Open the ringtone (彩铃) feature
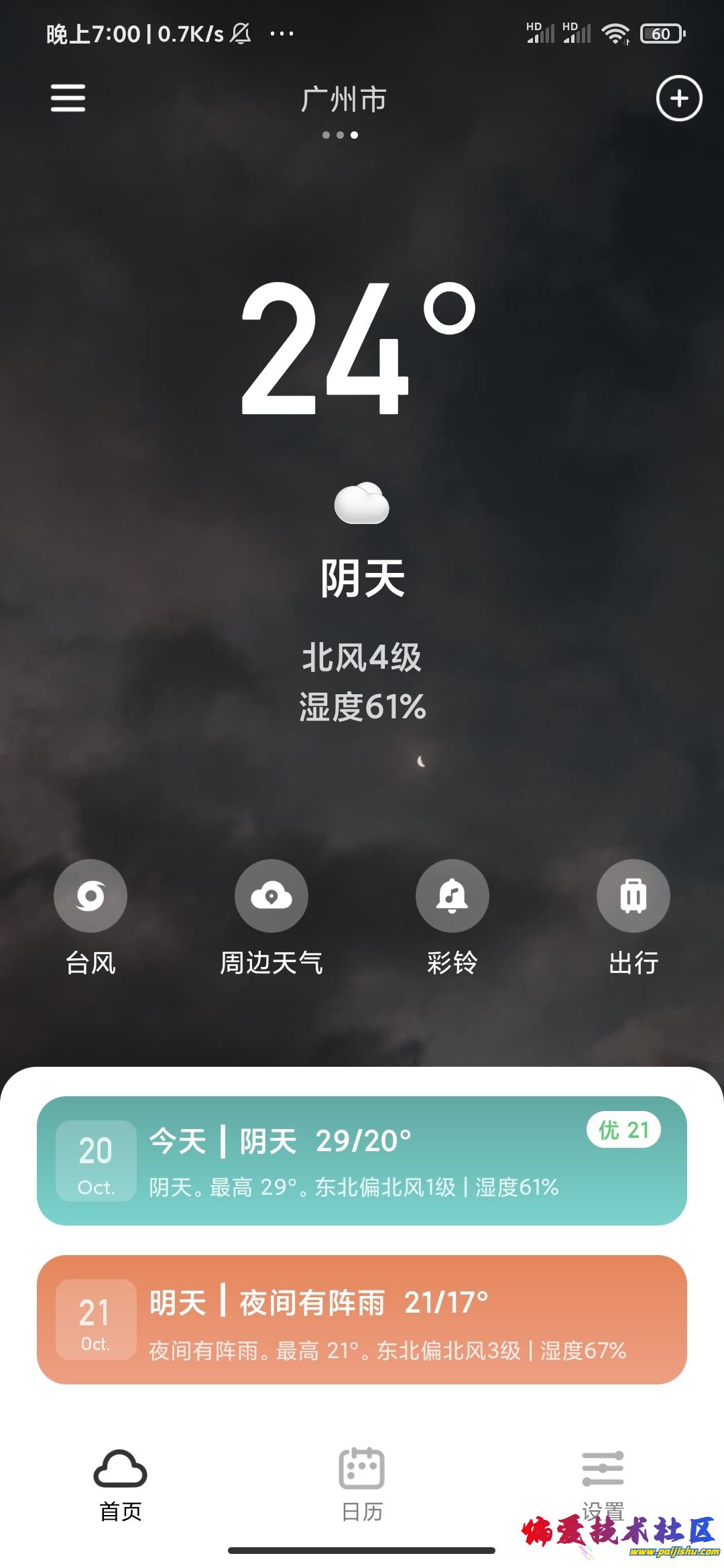Viewport: 724px width, 1568px height. click(x=452, y=896)
